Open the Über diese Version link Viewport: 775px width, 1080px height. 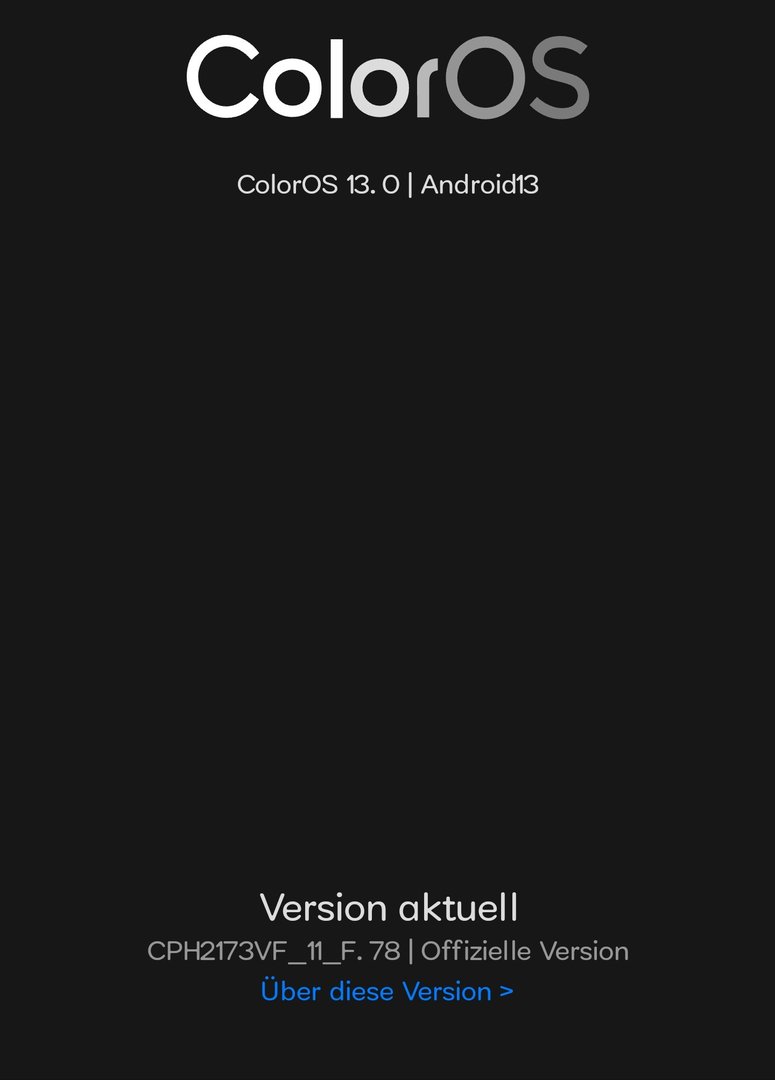click(387, 991)
